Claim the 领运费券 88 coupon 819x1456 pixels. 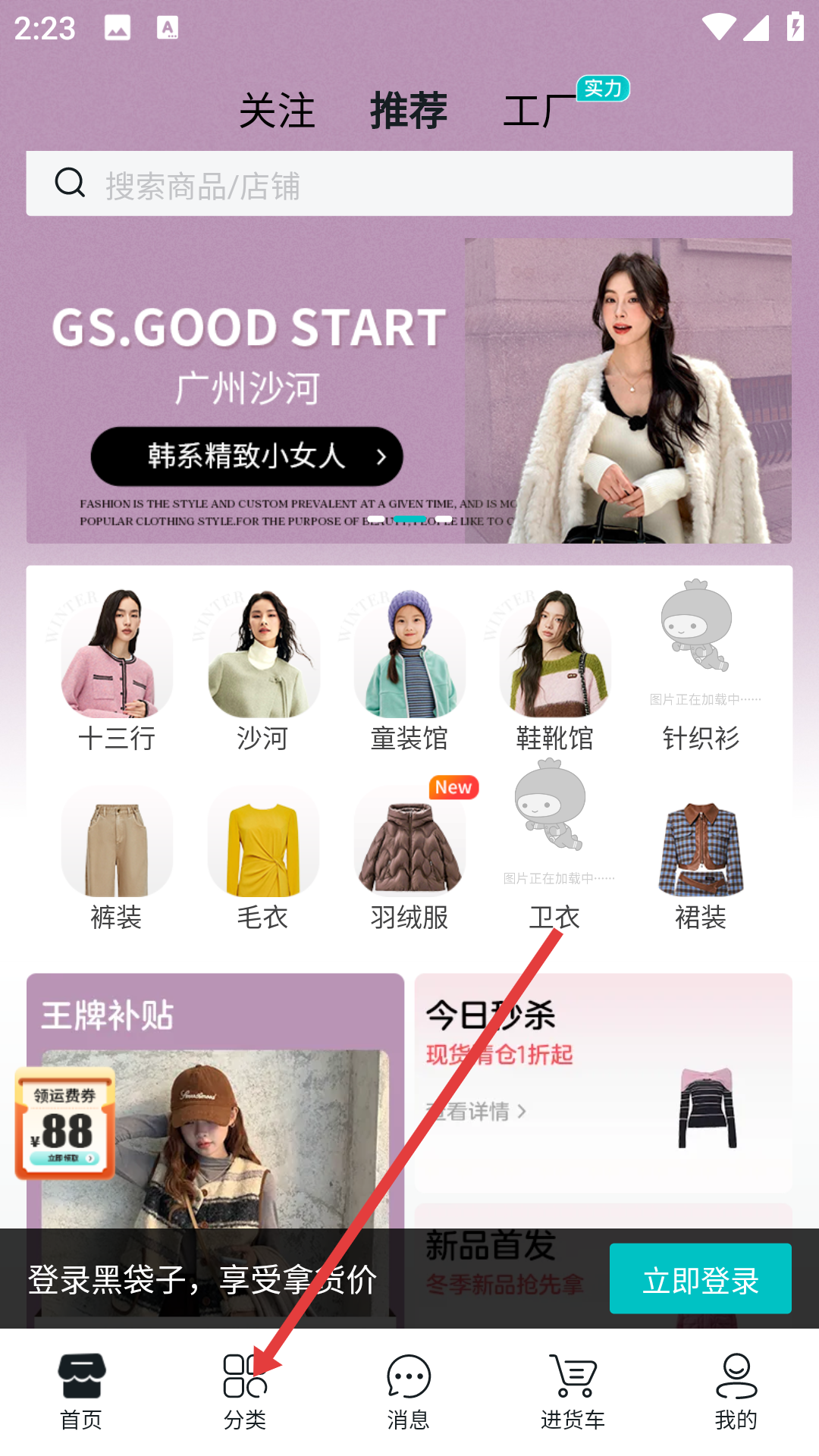point(65,1124)
